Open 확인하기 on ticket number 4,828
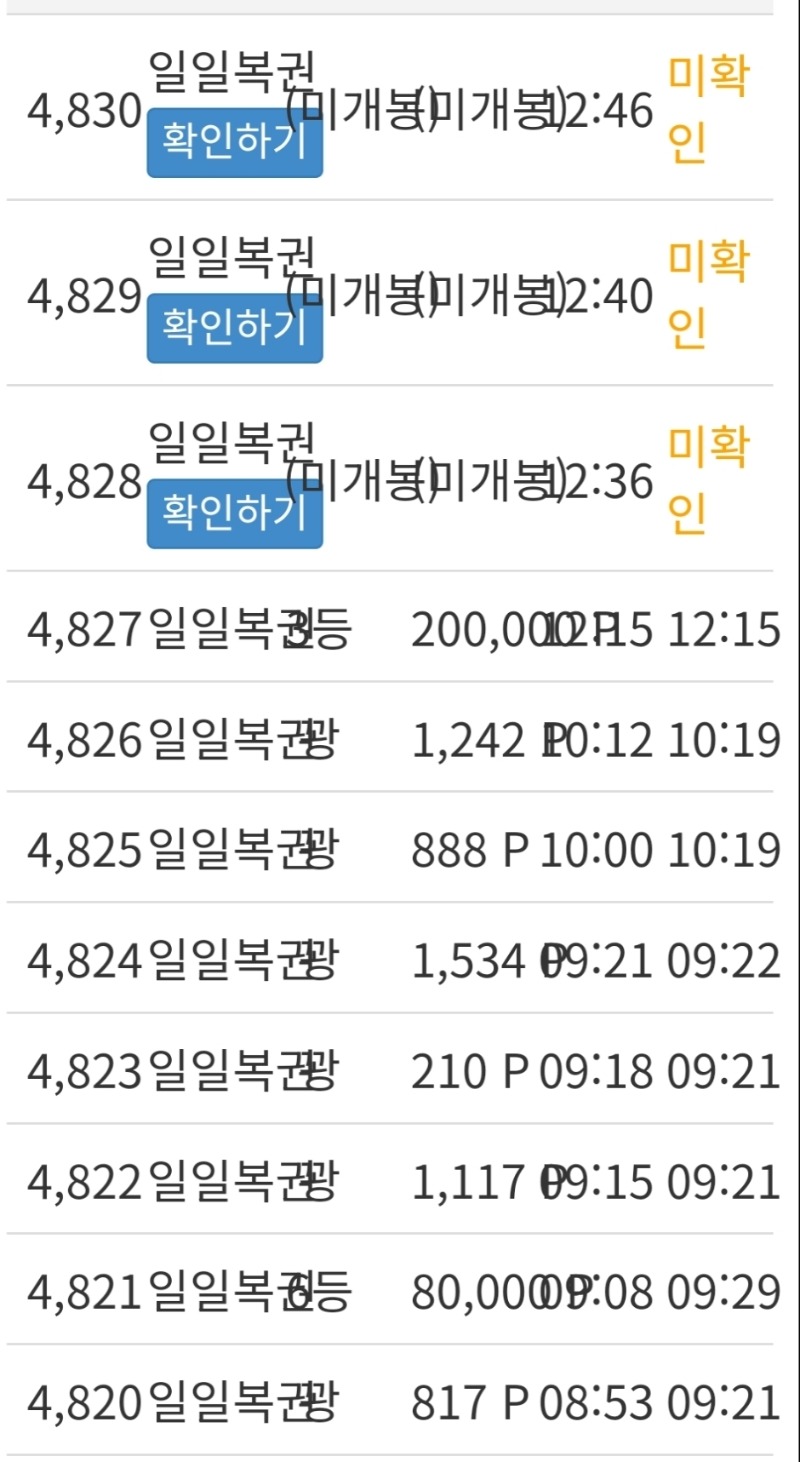The image size is (800, 1462). tap(235, 514)
